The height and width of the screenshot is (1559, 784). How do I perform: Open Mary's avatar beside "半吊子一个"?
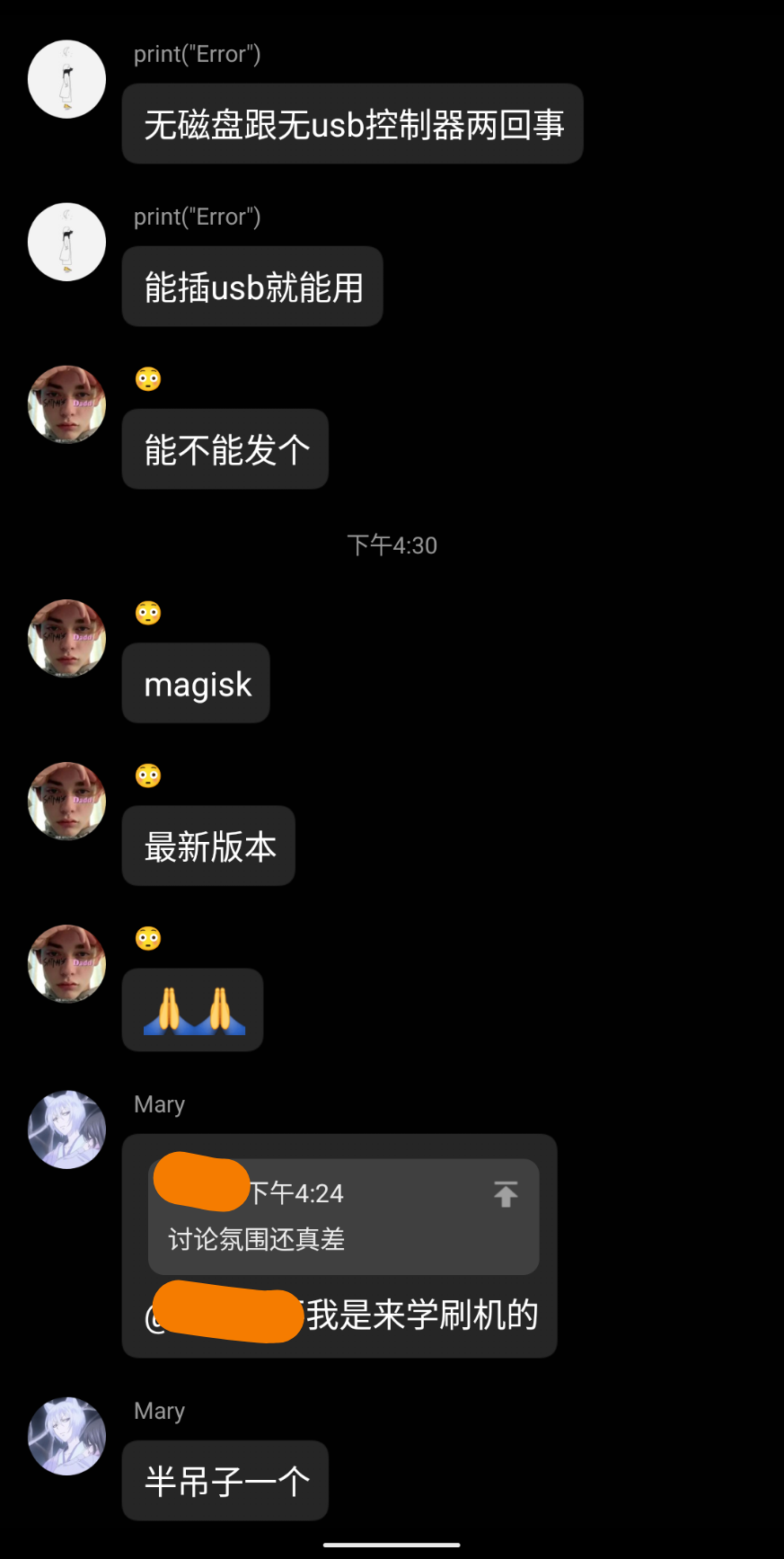(x=67, y=1436)
